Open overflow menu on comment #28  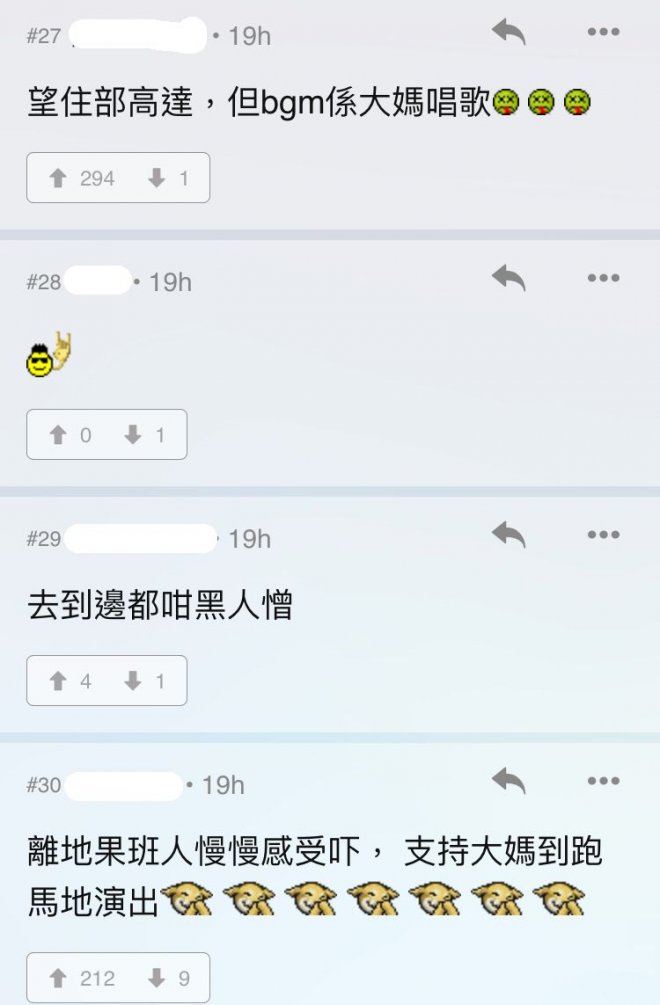[x=603, y=278]
